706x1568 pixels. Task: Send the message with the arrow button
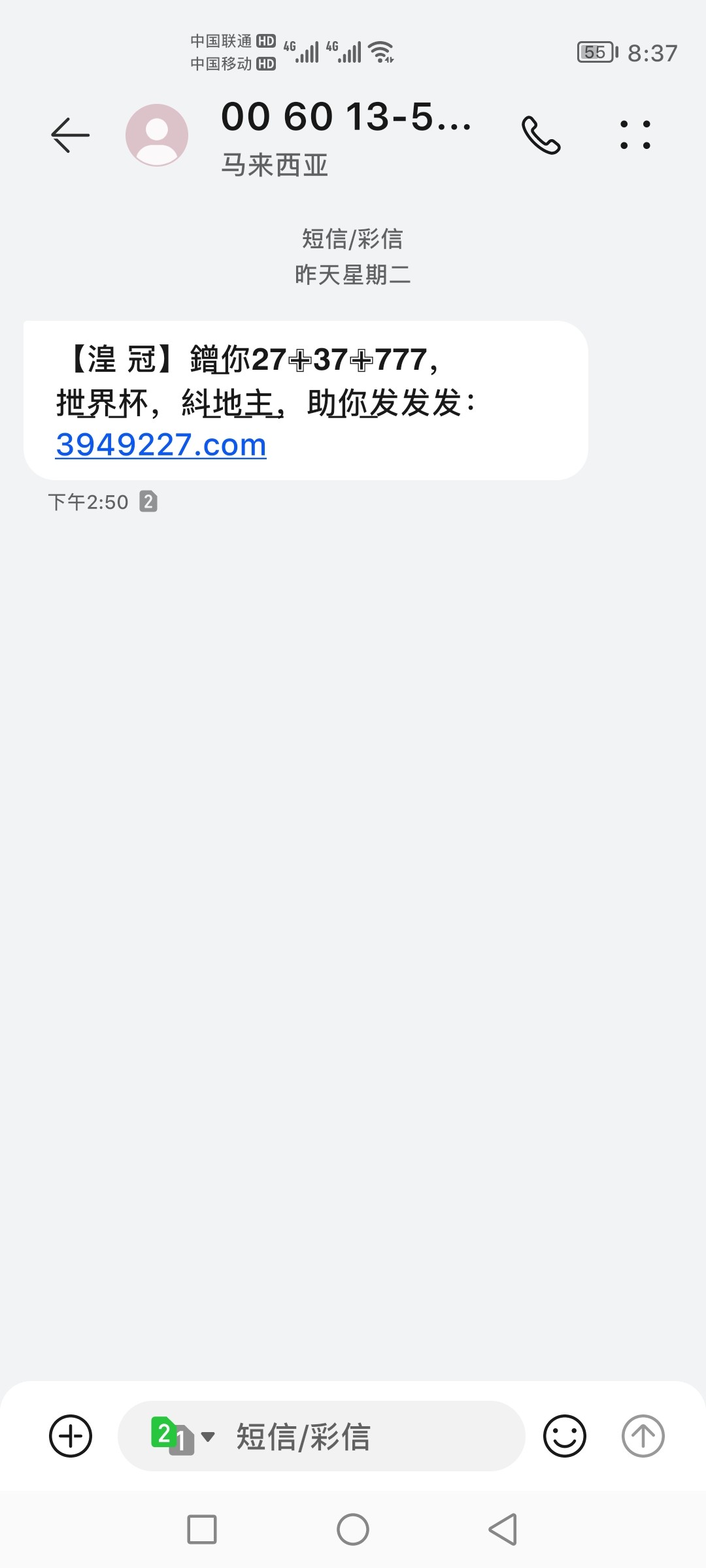point(643,1436)
